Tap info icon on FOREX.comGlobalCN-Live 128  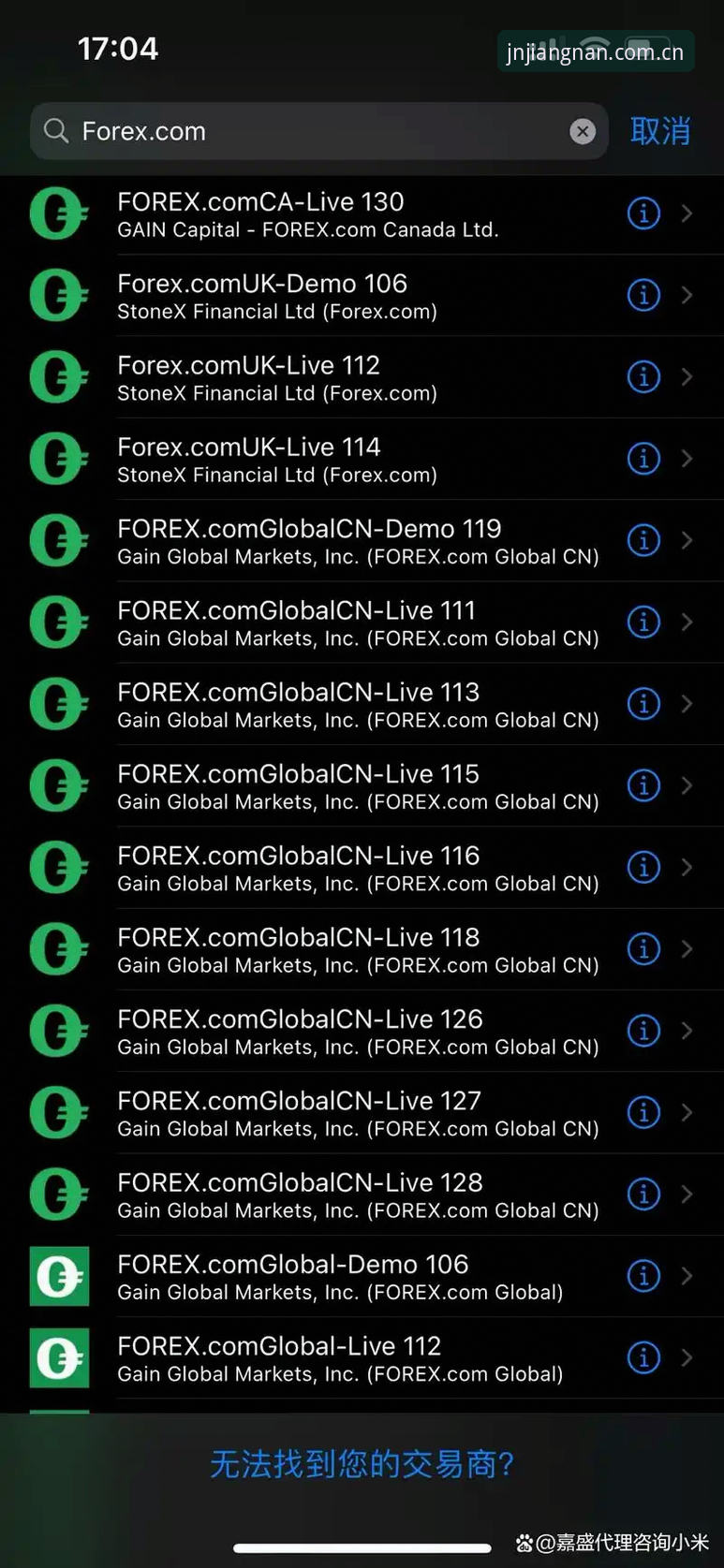643,1194
